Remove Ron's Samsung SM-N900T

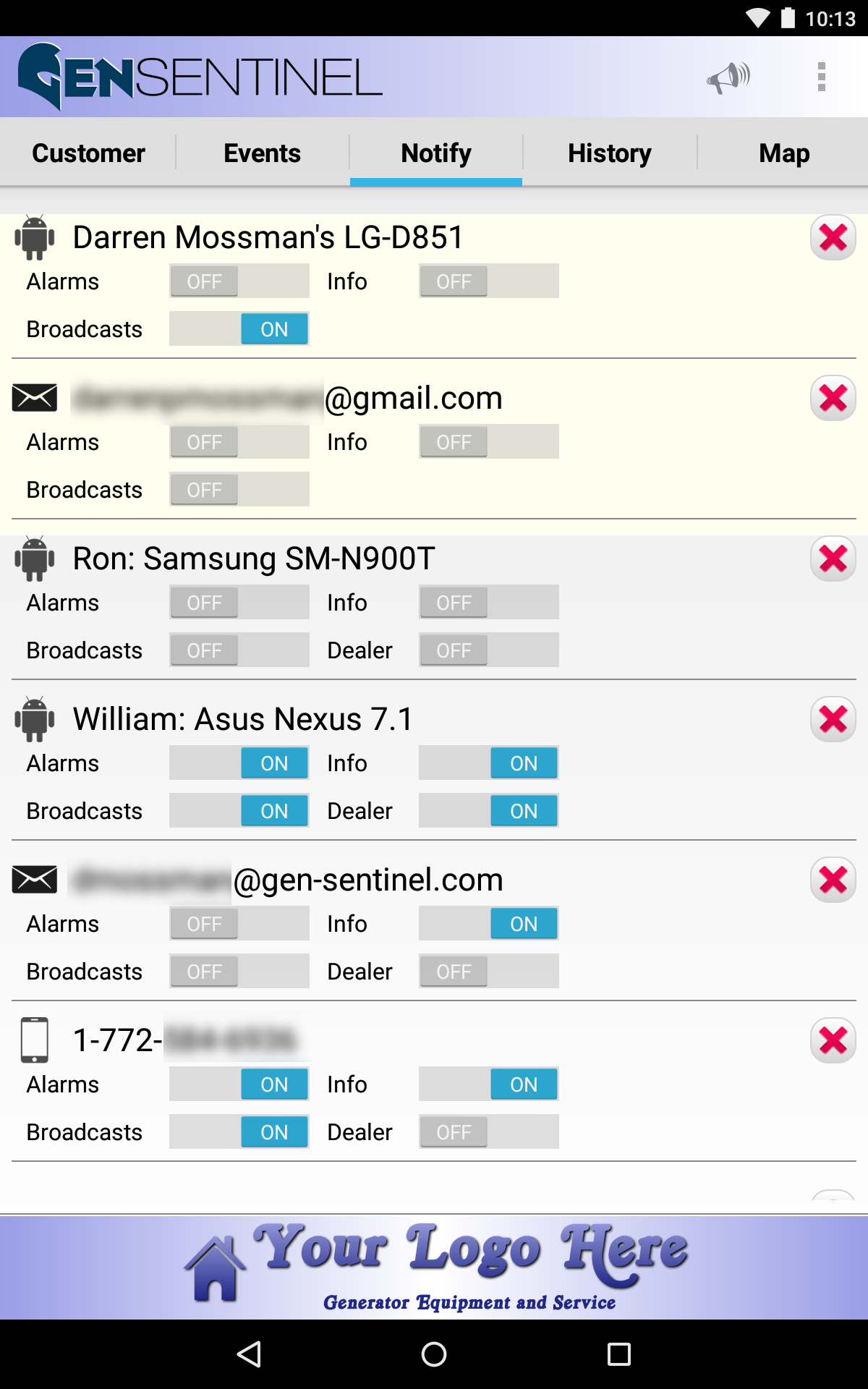833,558
